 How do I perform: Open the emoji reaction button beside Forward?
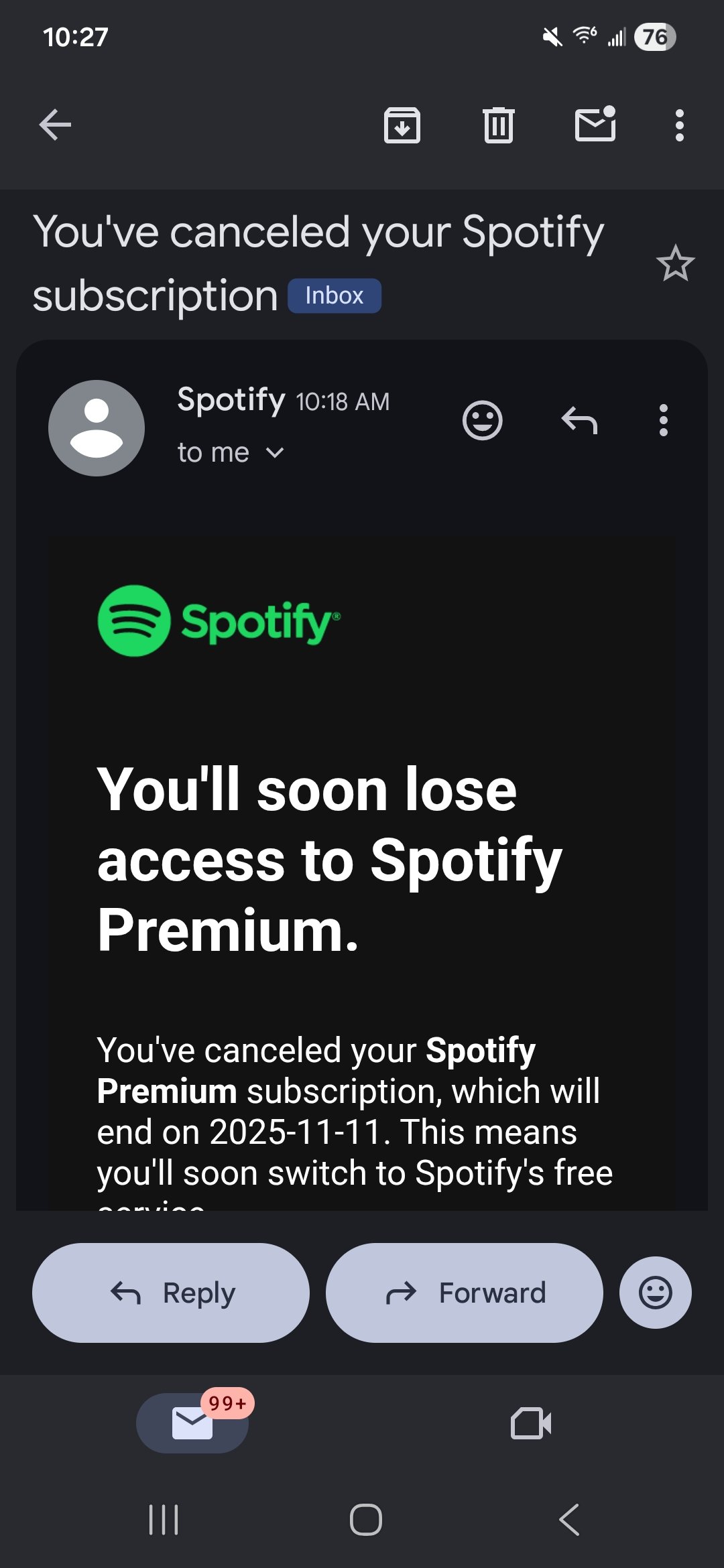tap(656, 1293)
